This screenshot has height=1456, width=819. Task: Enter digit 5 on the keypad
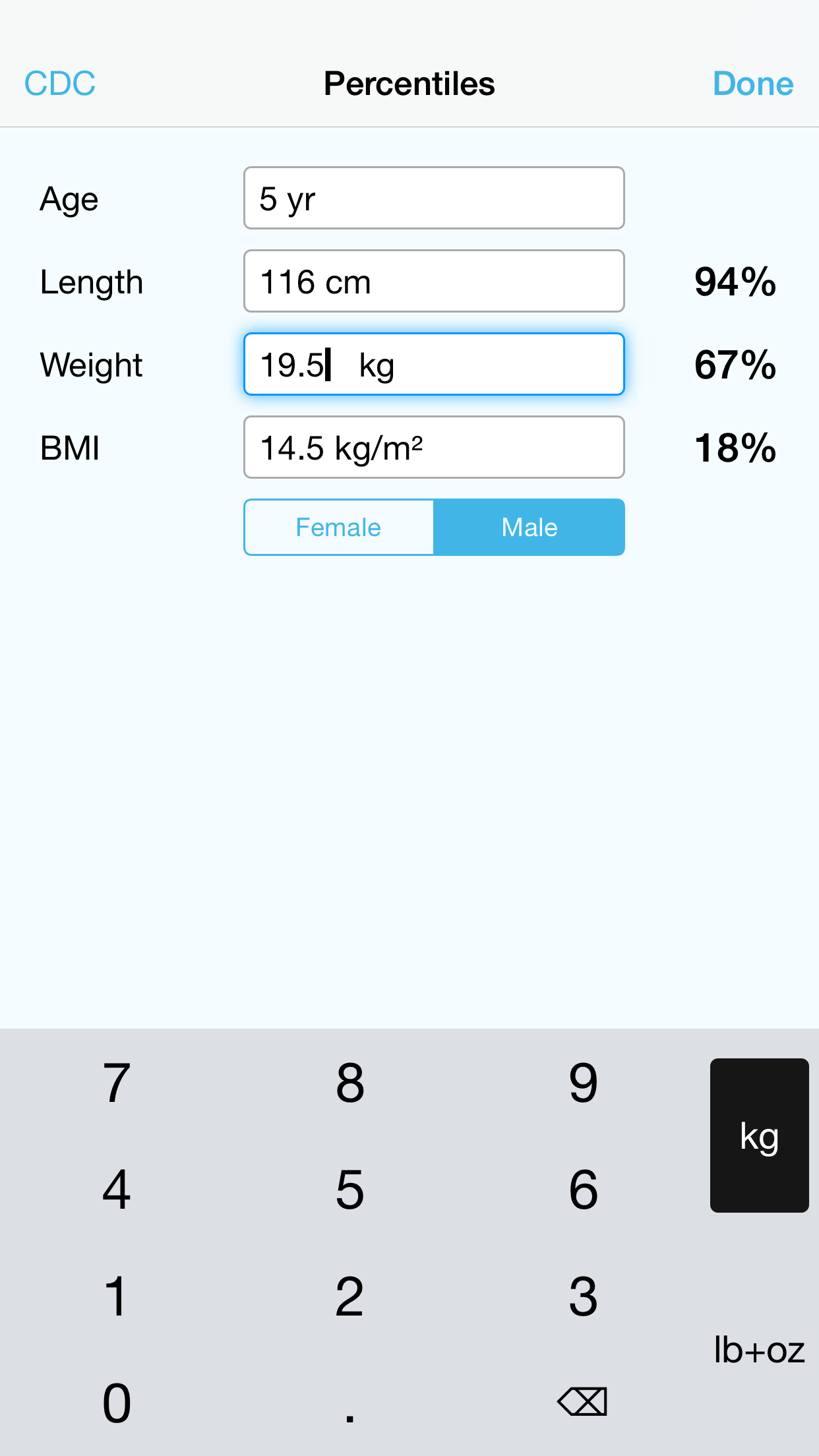pos(350,1190)
